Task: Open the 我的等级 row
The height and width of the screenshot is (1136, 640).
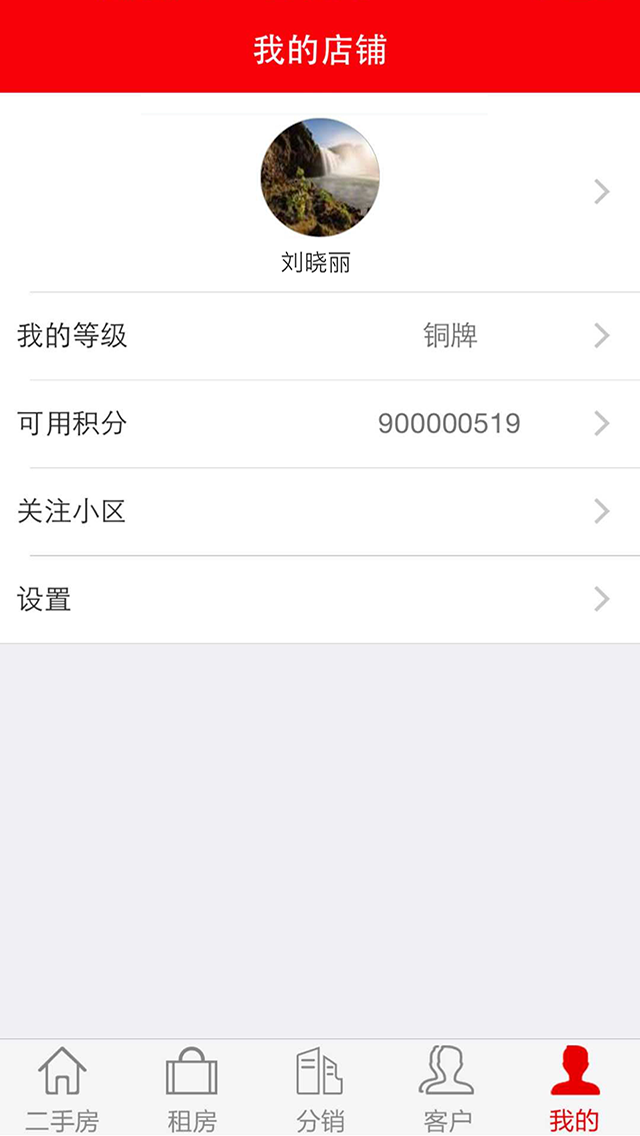Action: (x=320, y=336)
